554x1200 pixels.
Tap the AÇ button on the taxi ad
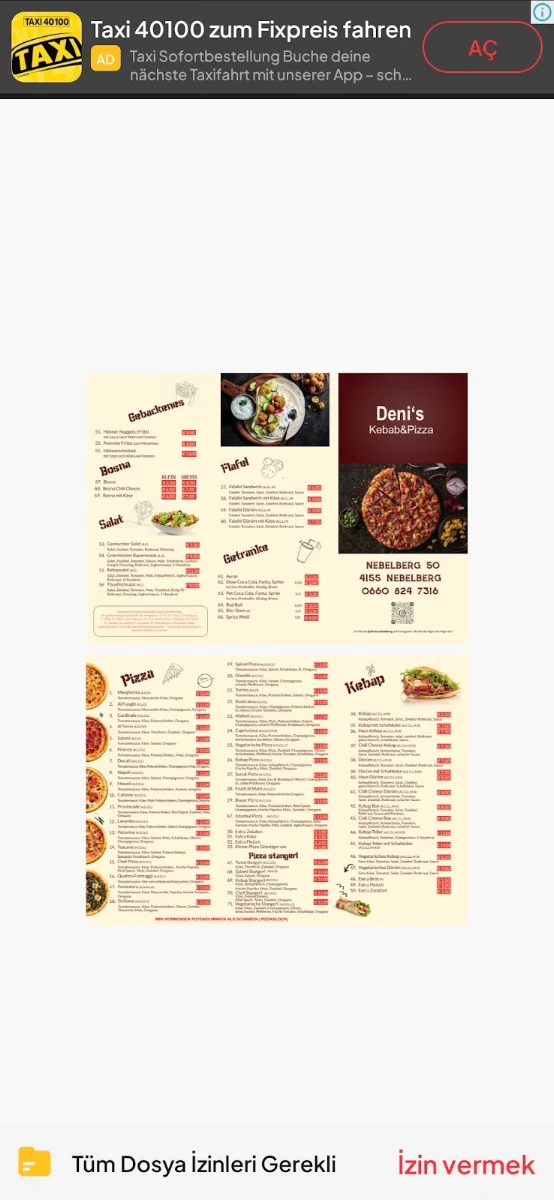(482, 48)
